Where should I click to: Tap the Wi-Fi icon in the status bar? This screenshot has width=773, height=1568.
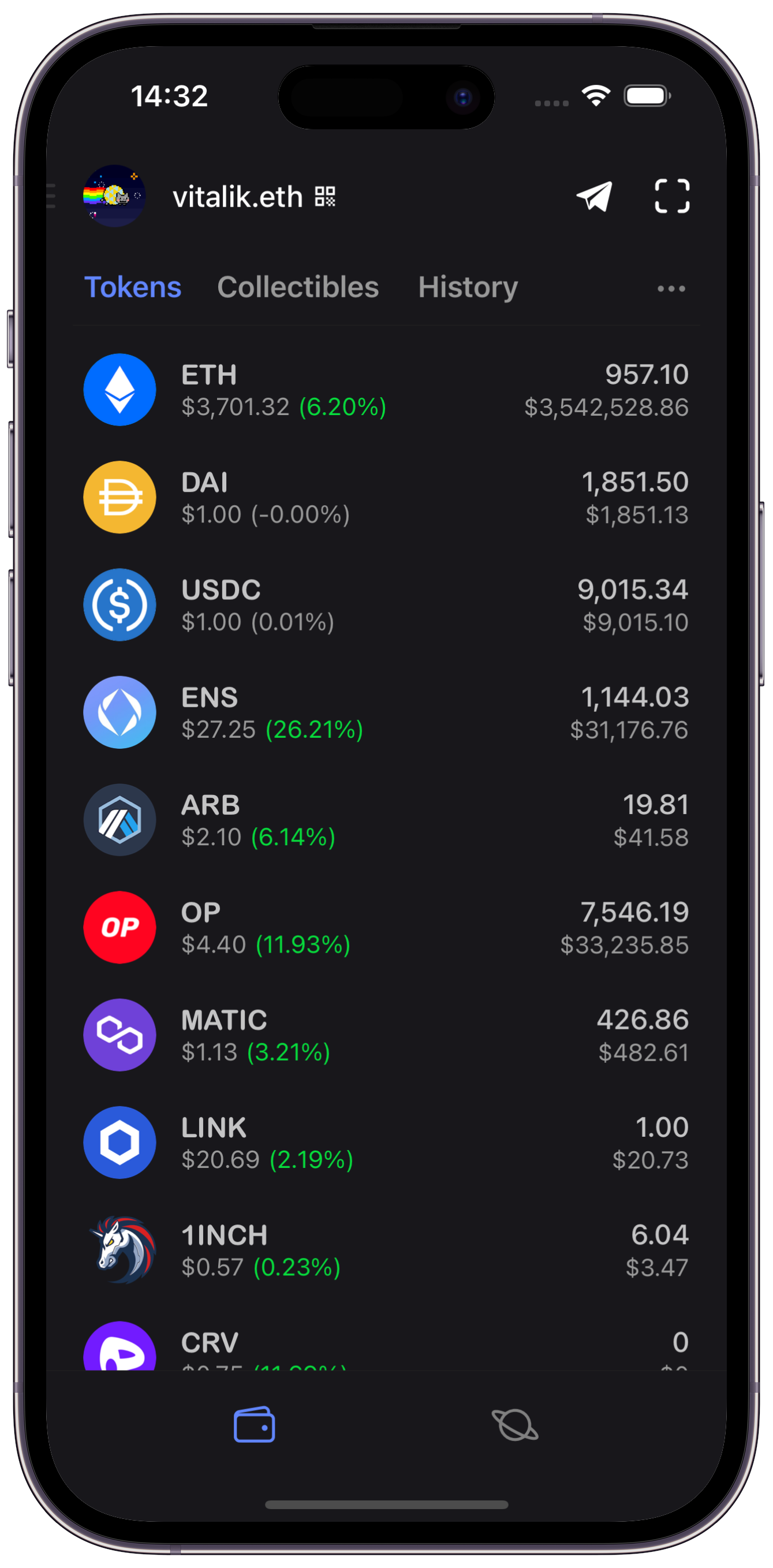(x=595, y=95)
